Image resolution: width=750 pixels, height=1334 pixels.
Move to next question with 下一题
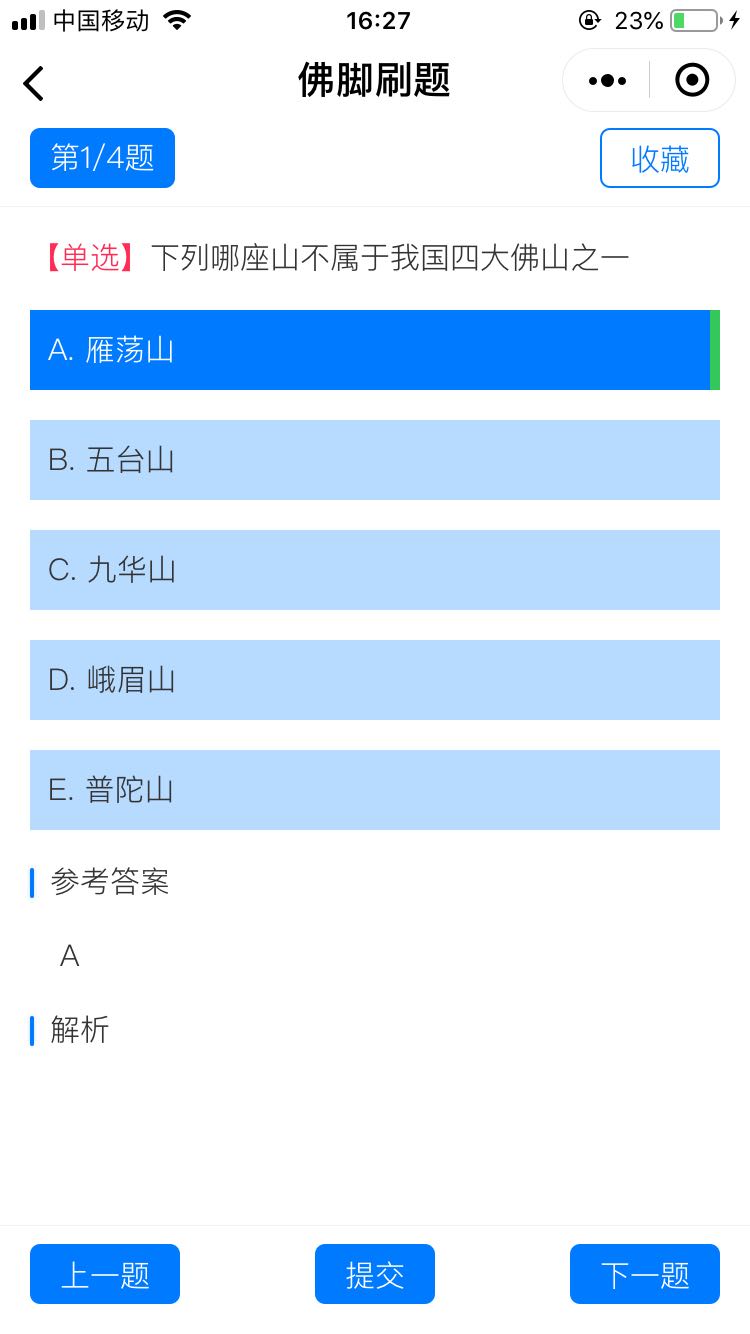[645, 1274]
